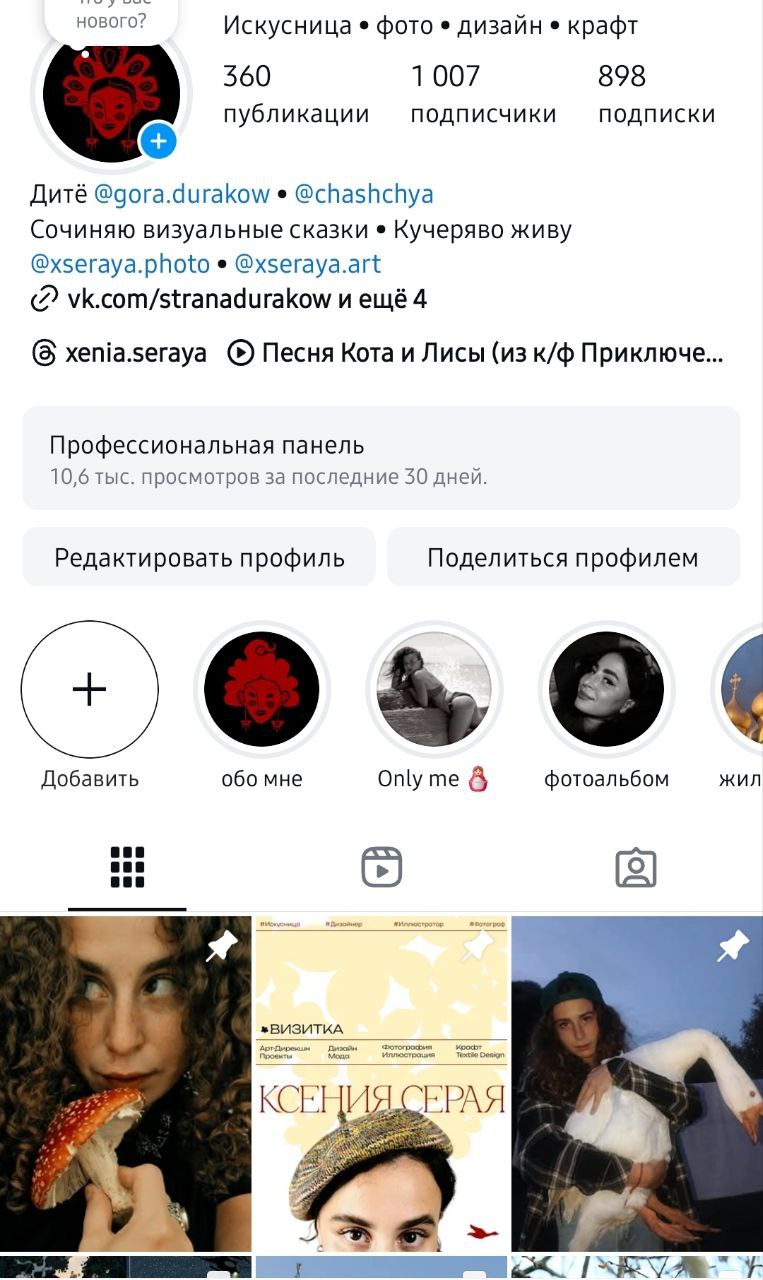
Task: View the Only me highlight
Action: [x=434, y=689]
